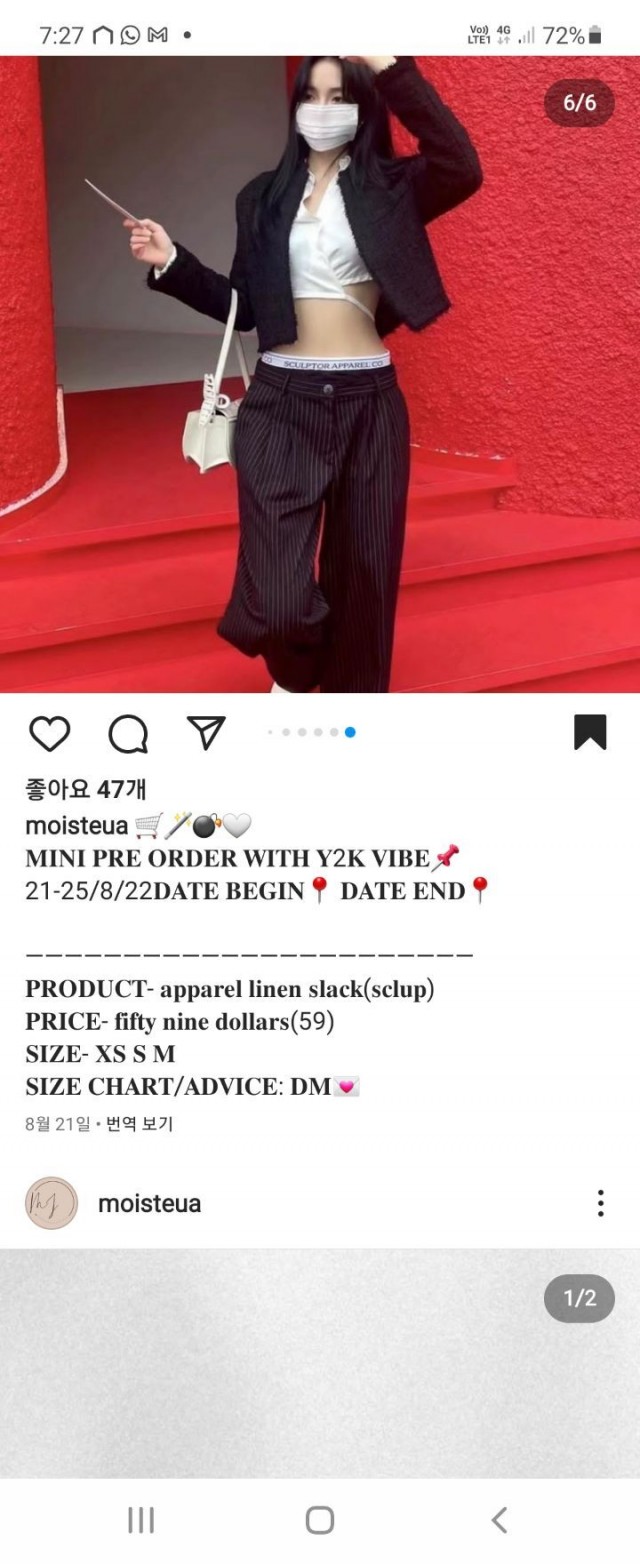Go to the phone's home screen

tap(320, 1521)
